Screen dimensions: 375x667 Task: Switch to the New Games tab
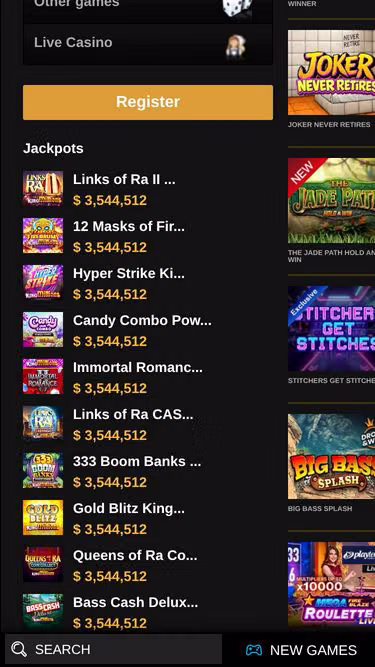[x=301, y=650]
